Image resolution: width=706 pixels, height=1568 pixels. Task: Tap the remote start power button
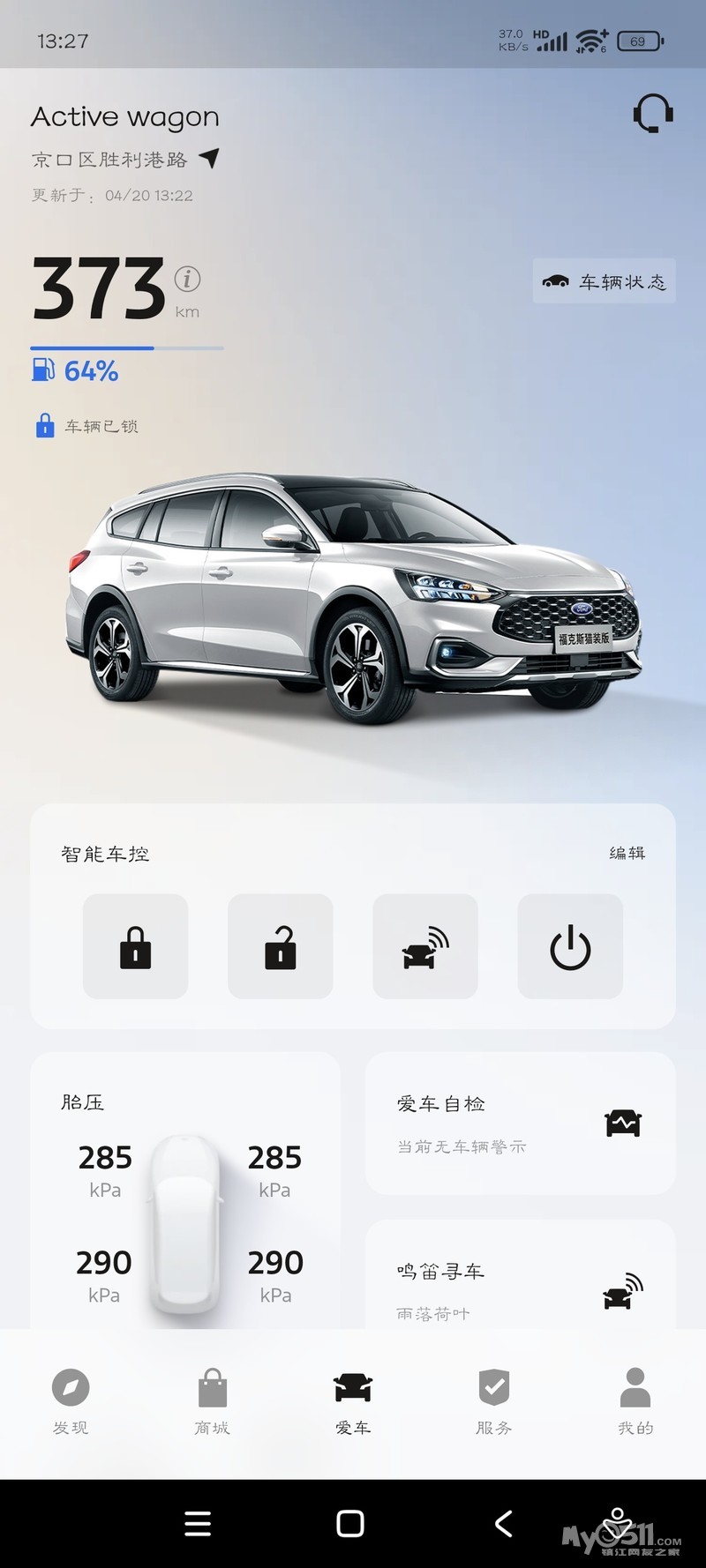(570, 946)
